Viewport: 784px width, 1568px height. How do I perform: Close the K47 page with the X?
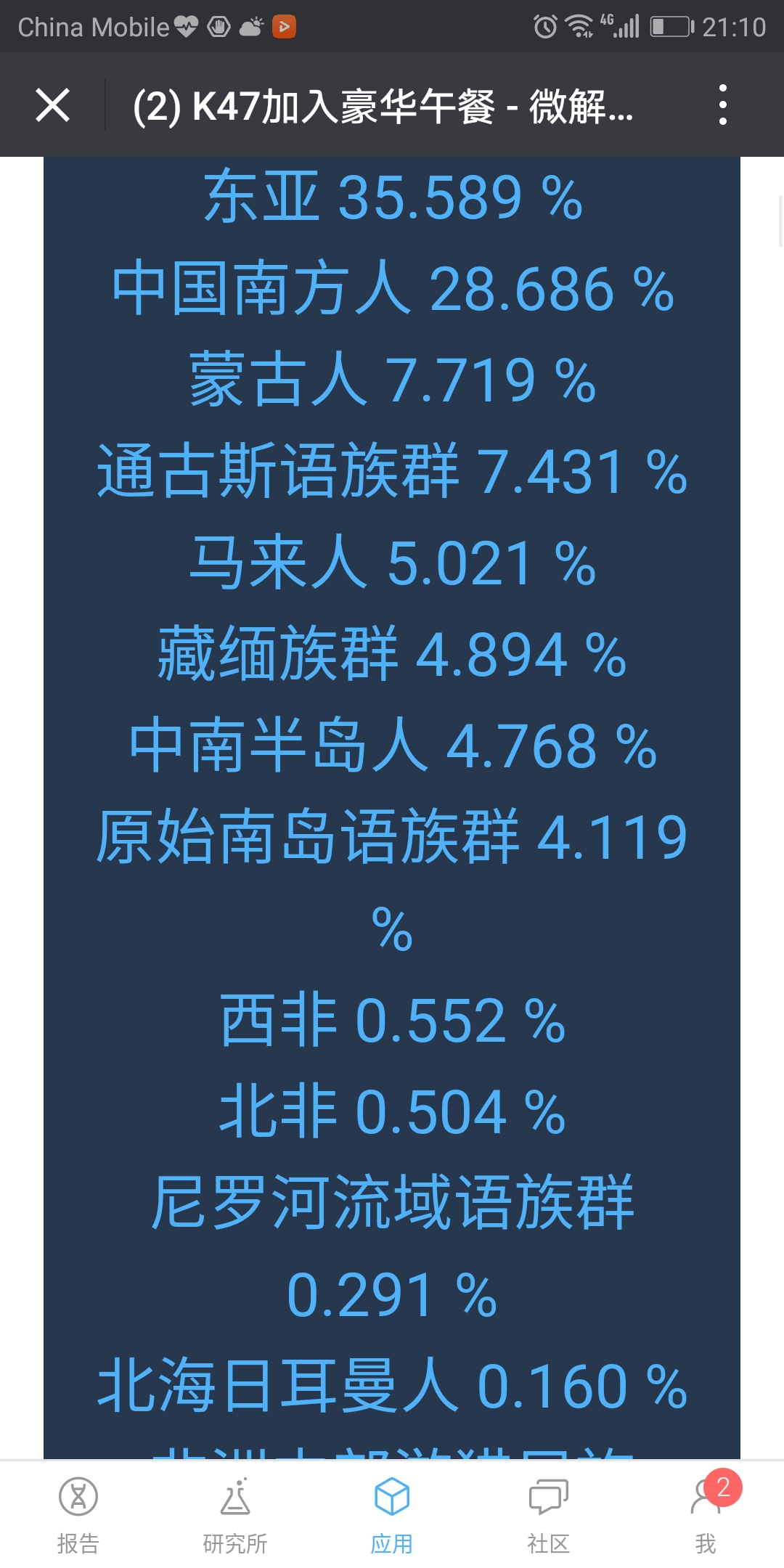pos(52,105)
